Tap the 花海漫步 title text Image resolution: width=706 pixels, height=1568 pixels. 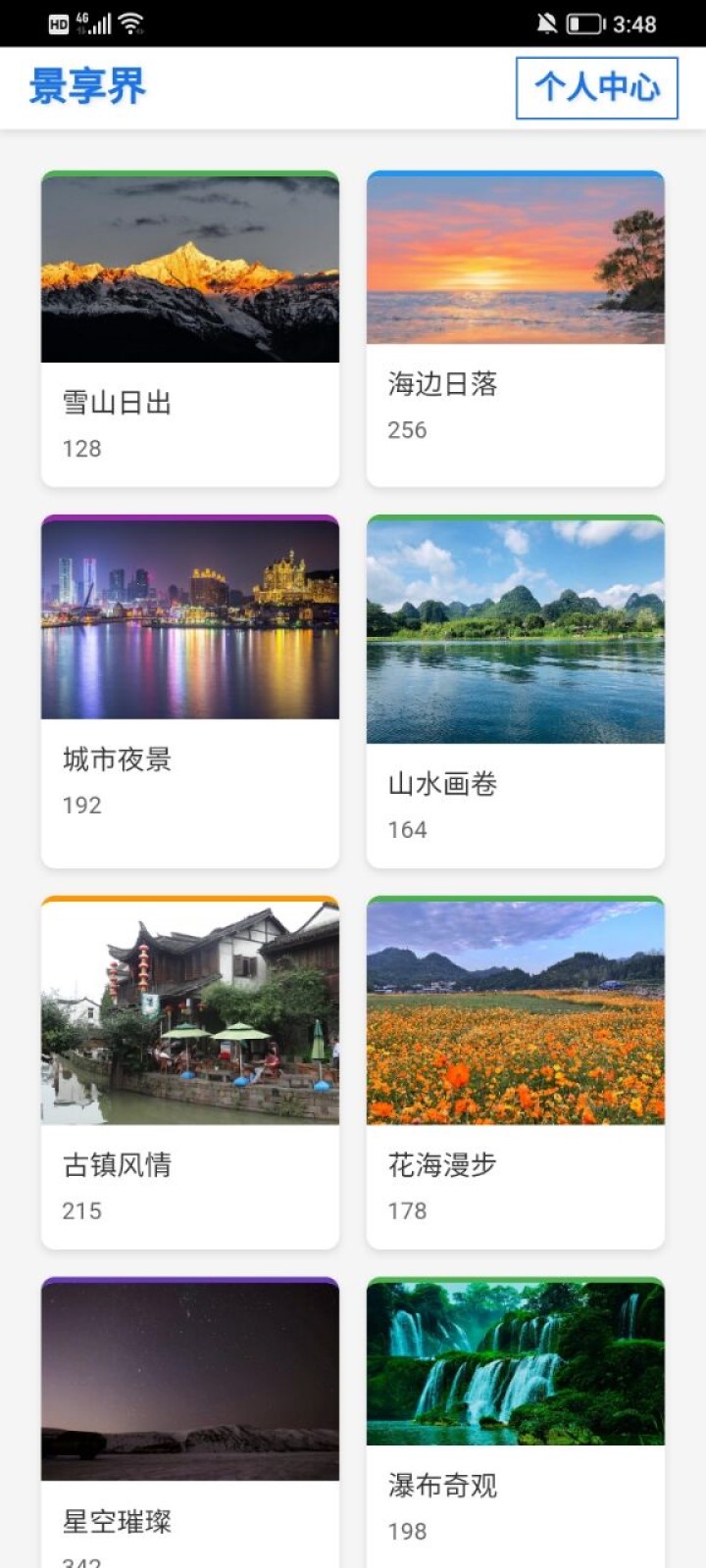point(442,1165)
